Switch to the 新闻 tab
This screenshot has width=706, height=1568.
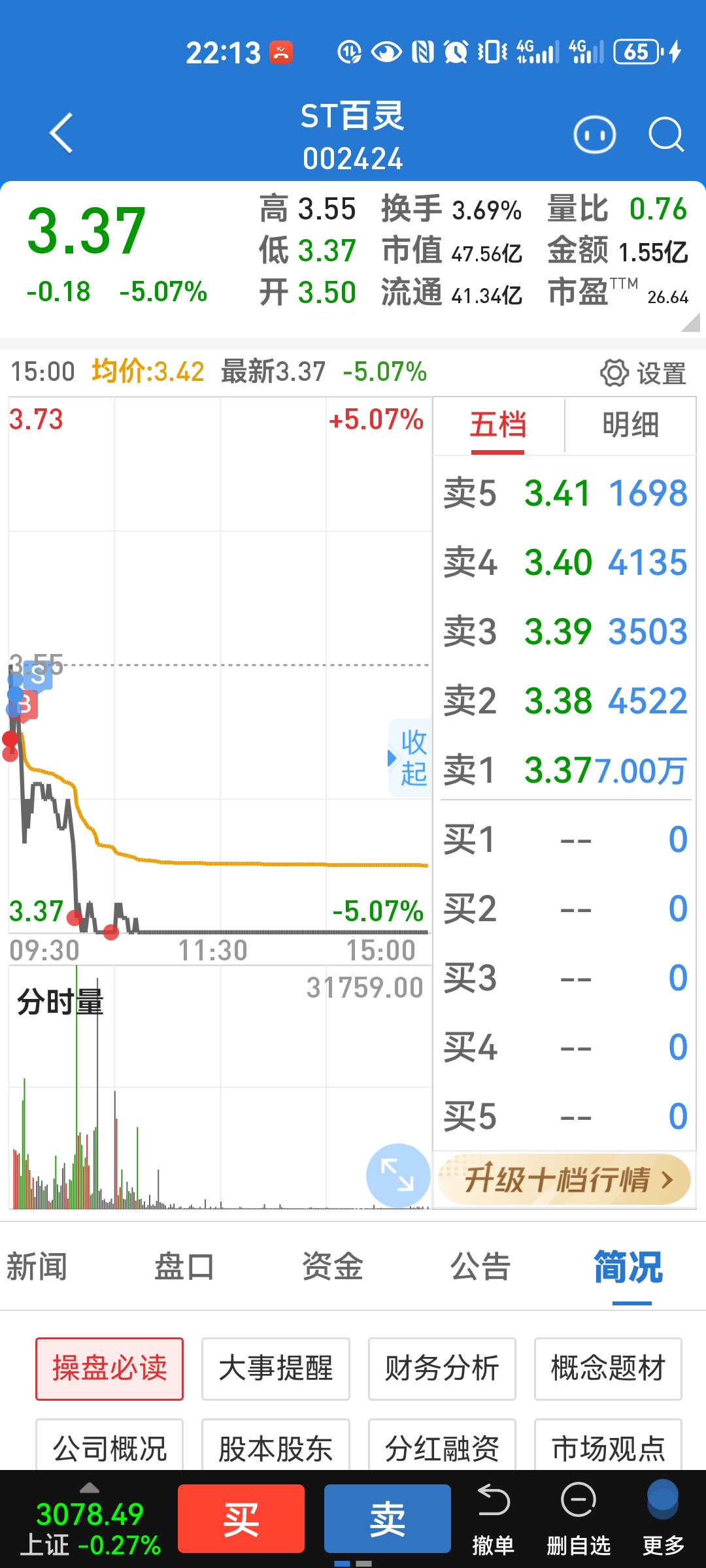(x=37, y=1266)
